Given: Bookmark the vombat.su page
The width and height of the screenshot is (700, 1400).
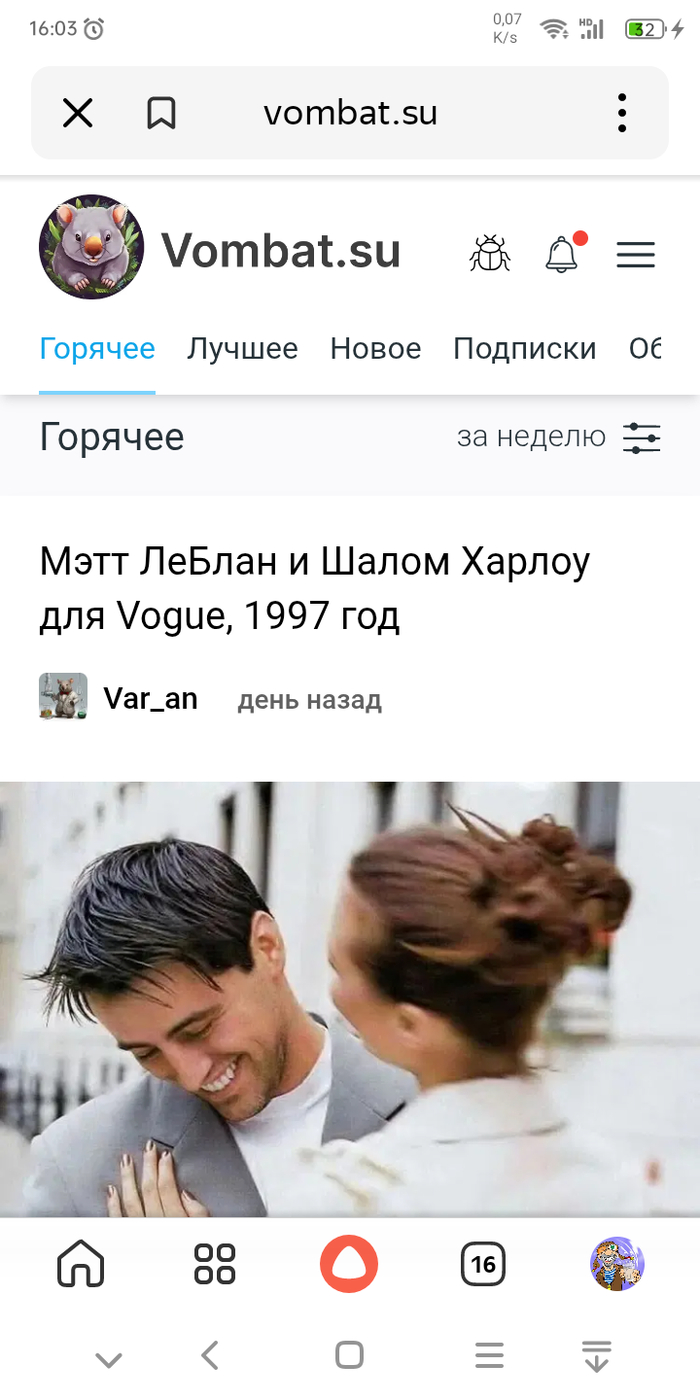Looking at the screenshot, I should coord(161,113).
